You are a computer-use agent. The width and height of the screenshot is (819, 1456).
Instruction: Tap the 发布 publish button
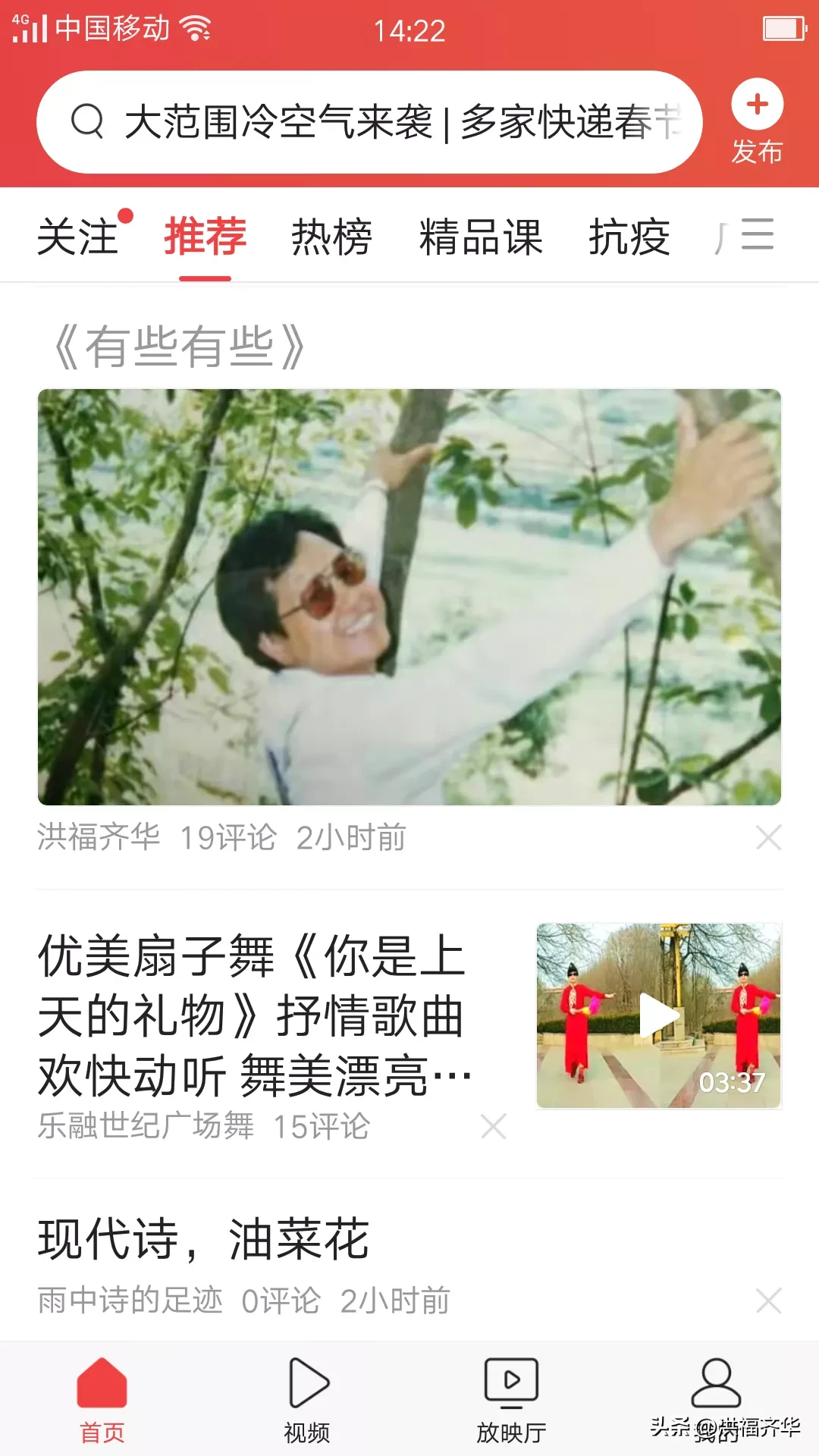(x=757, y=121)
